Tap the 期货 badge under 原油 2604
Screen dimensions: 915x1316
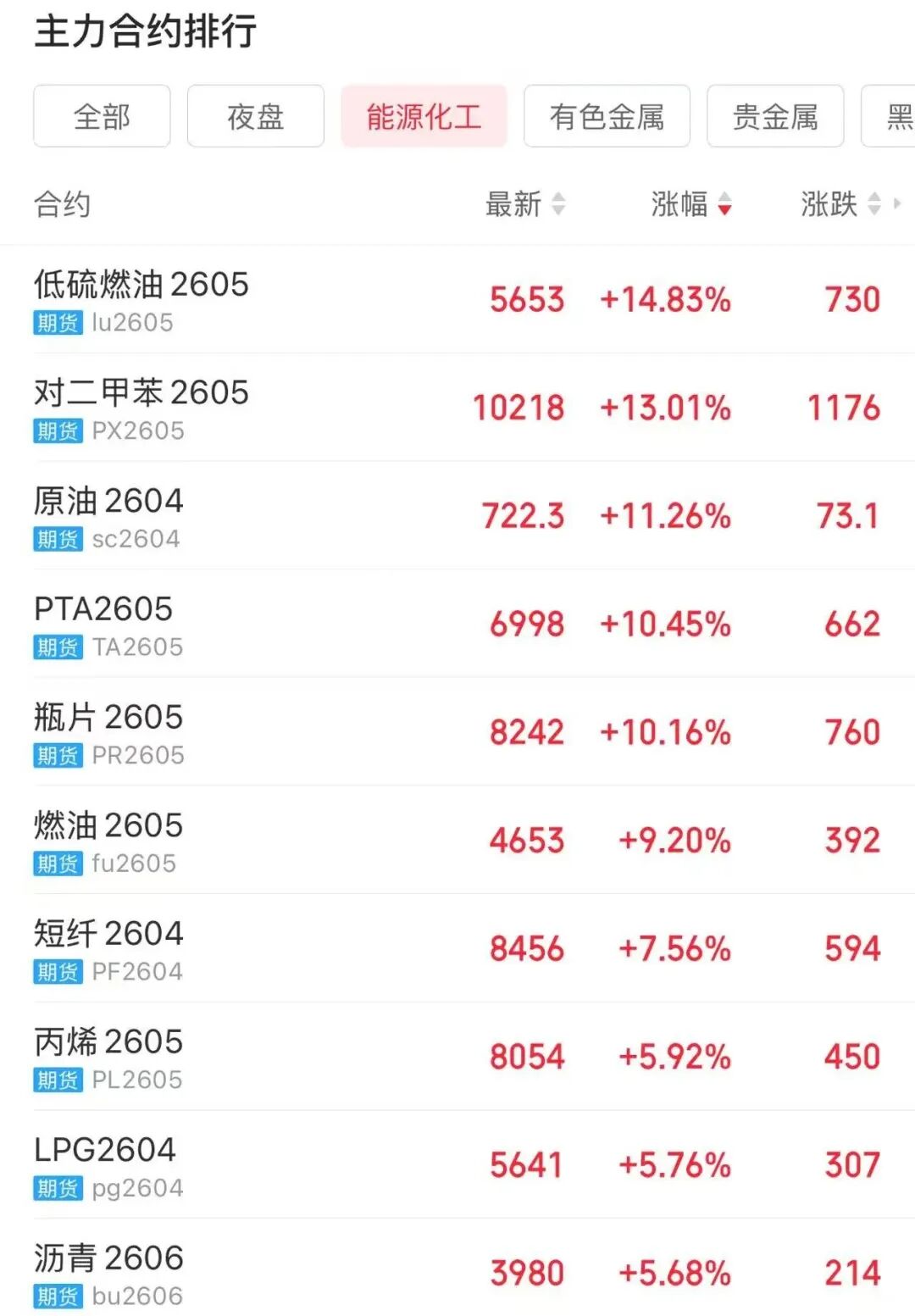click(x=56, y=539)
